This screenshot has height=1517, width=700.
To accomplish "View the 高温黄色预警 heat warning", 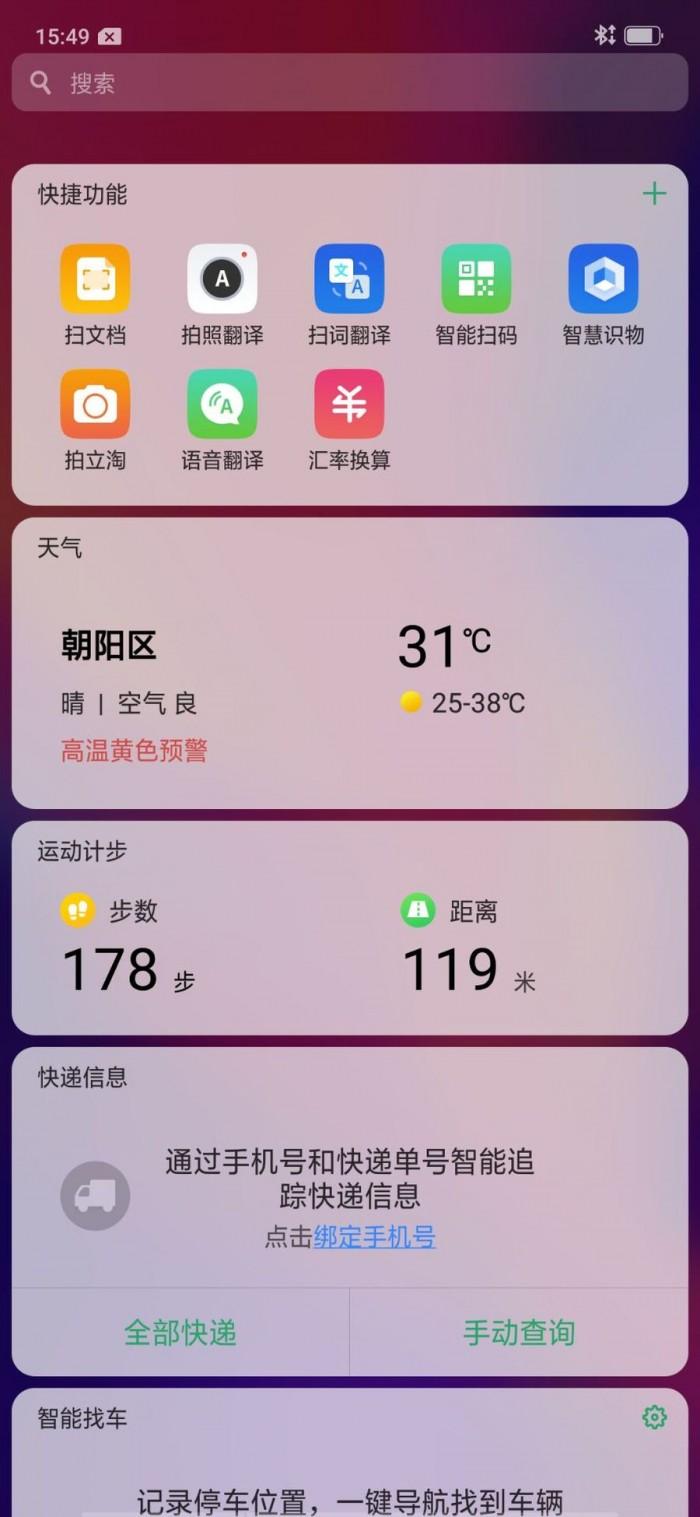I will 134,751.
